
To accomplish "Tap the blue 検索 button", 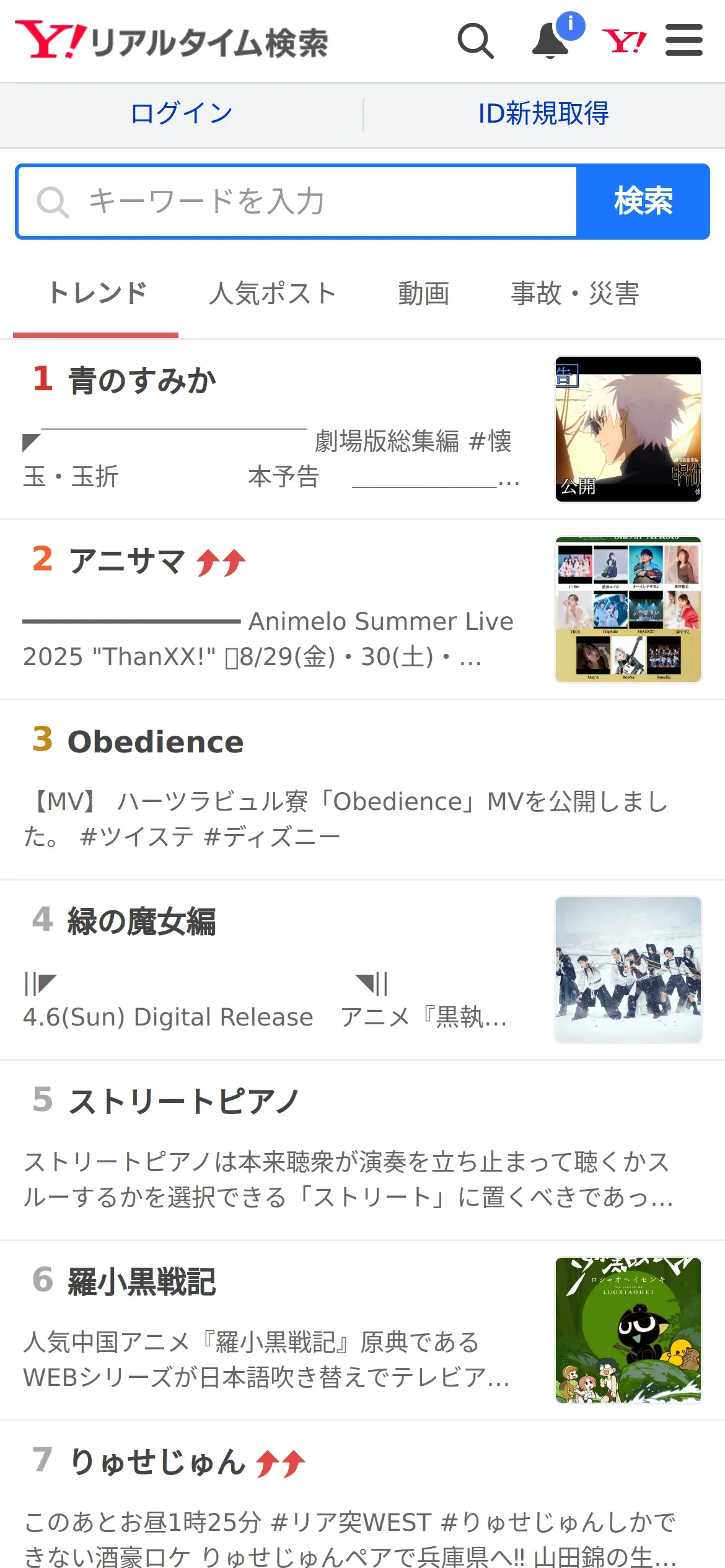I will (x=643, y=201).
